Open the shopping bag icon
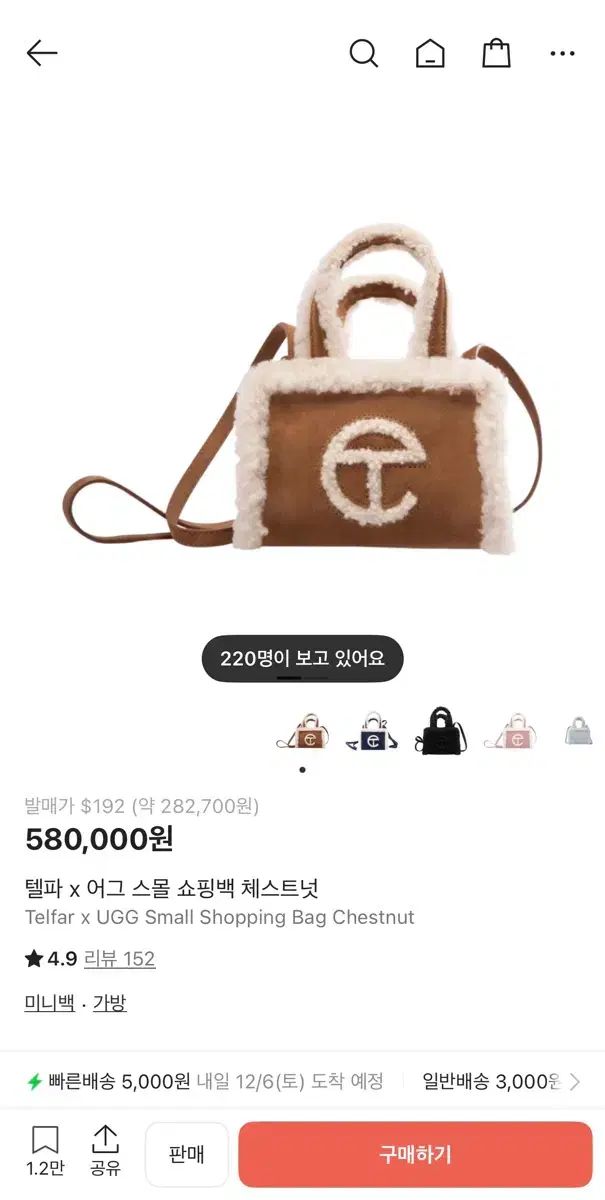This screenshot has height=1200, width=605. [496, 53]
